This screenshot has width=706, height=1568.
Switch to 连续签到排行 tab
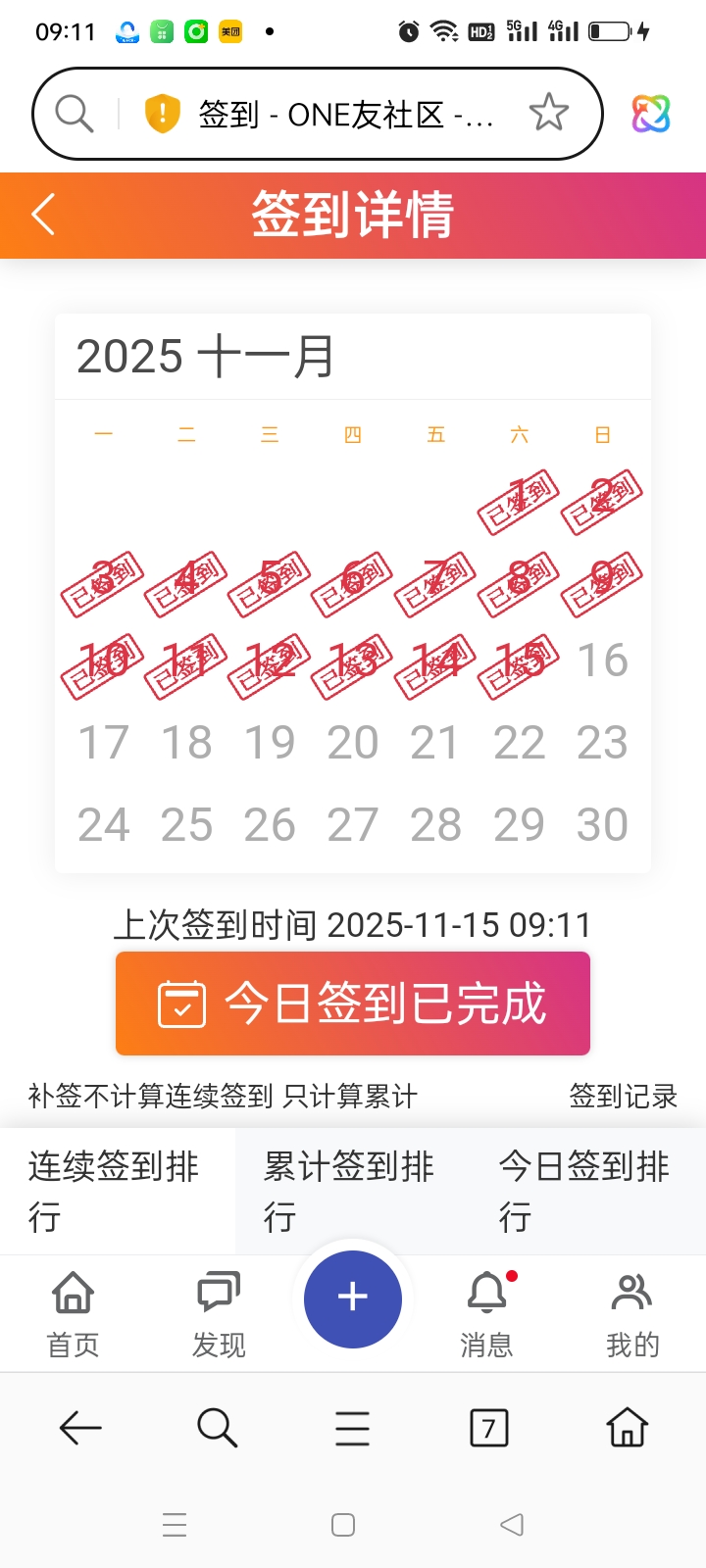coord(116,1191)
